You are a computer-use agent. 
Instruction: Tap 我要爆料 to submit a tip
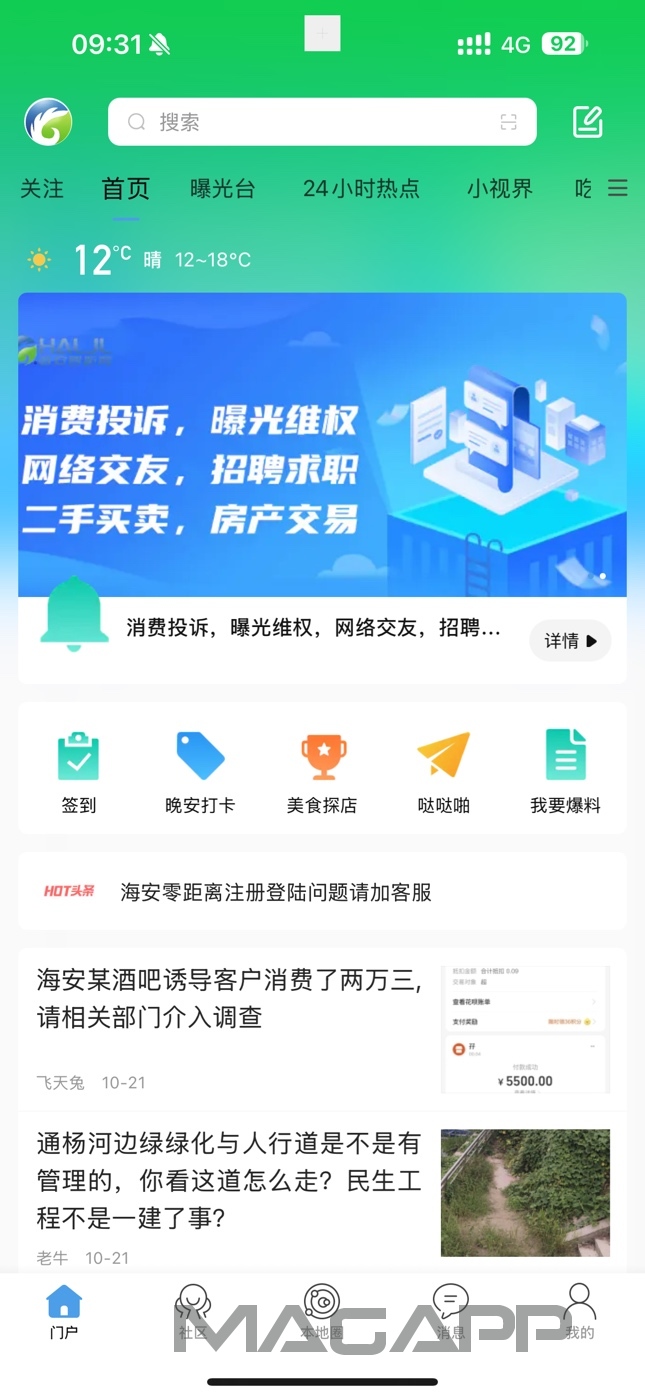pyautogui.click(x=565, y=770)
